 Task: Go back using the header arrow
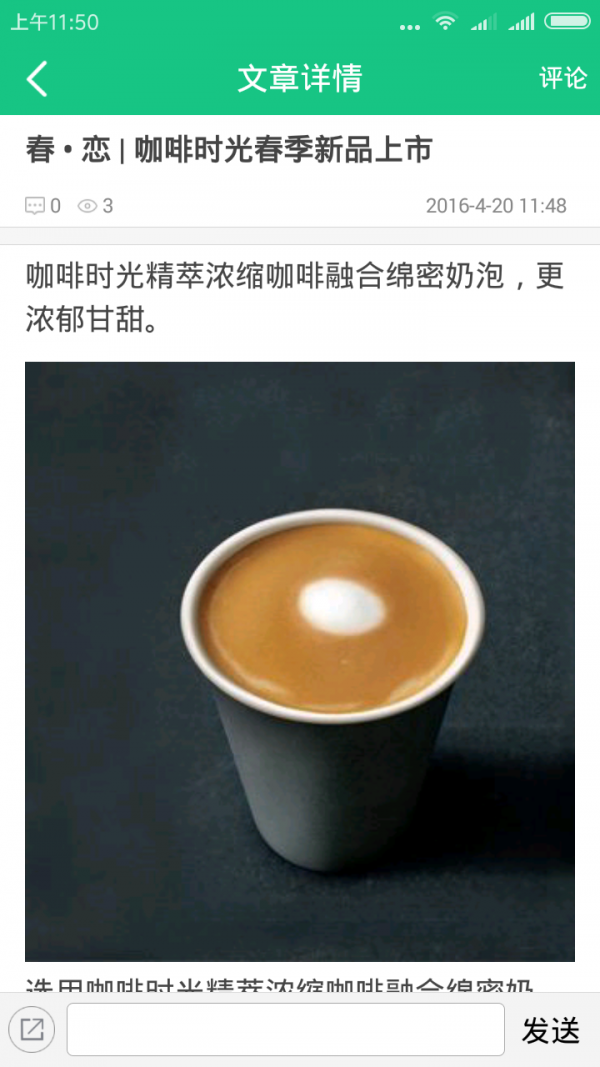(37, 78)
